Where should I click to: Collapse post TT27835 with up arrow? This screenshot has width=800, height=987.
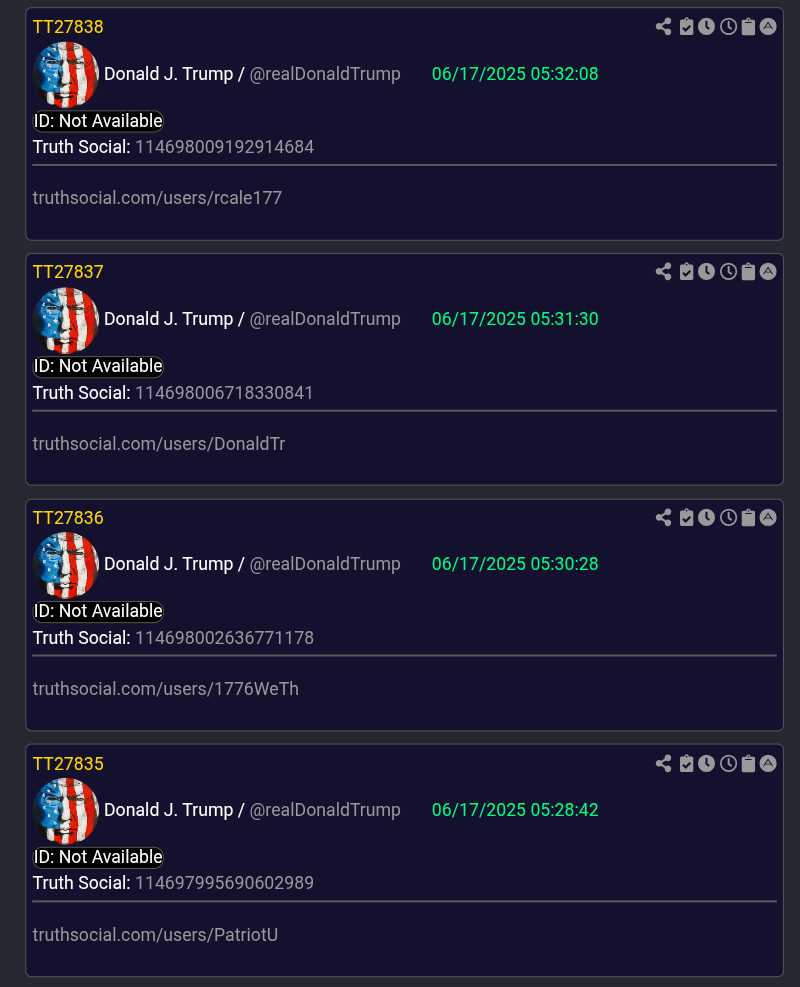(768, 763)
